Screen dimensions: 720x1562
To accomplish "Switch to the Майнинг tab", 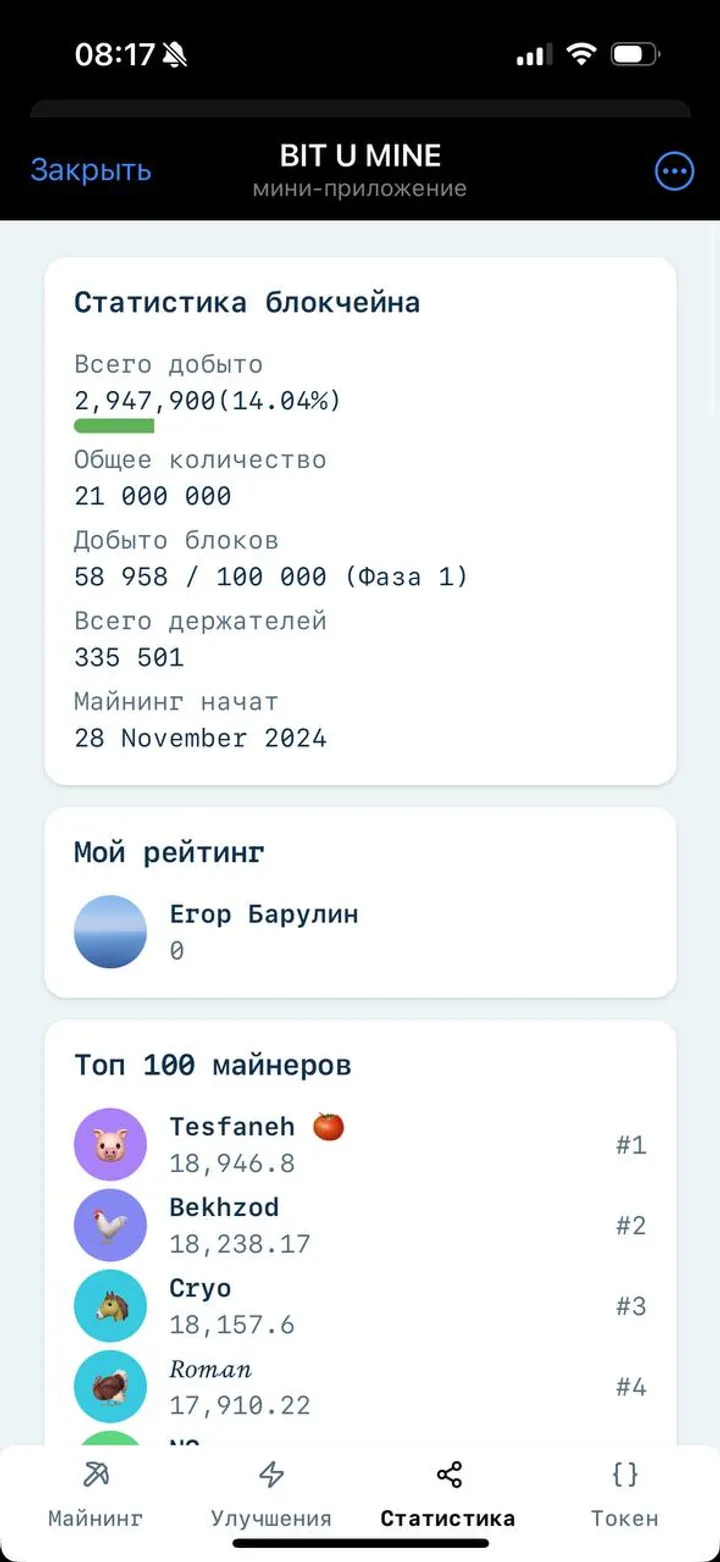I will [93, 1517].
